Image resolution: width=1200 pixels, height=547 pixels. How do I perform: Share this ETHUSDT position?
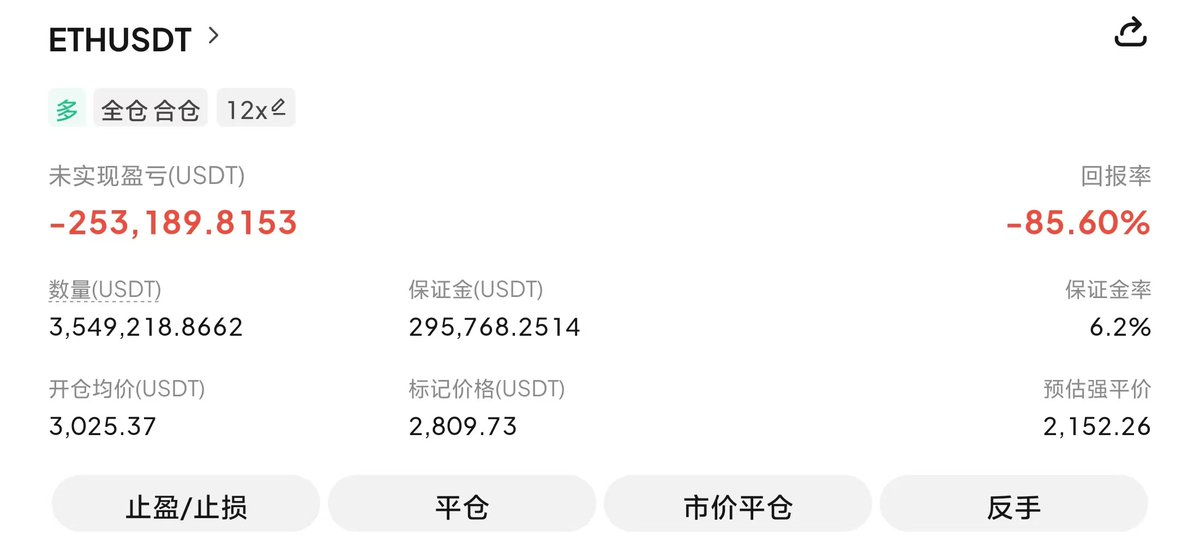point(1129,33)
